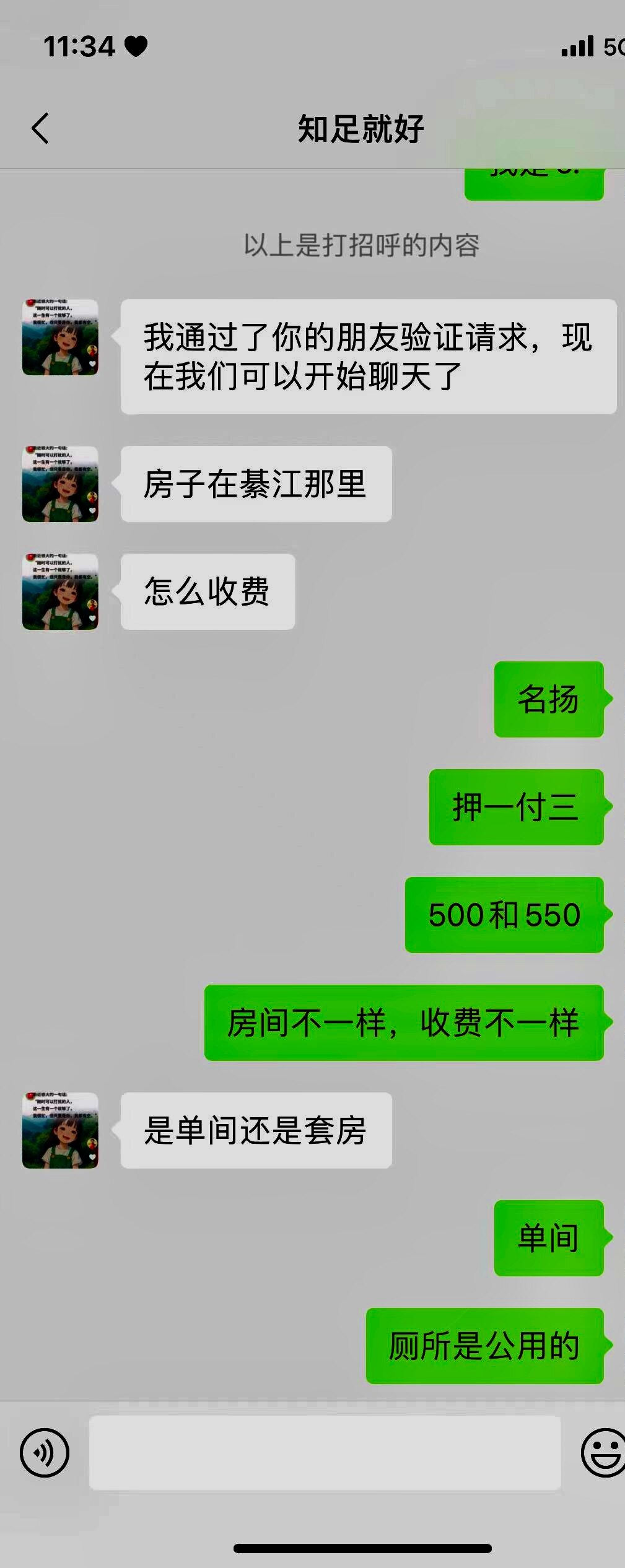Switch to voice message input
This screenshot has width=625, height=1568.
point(45,1452)
